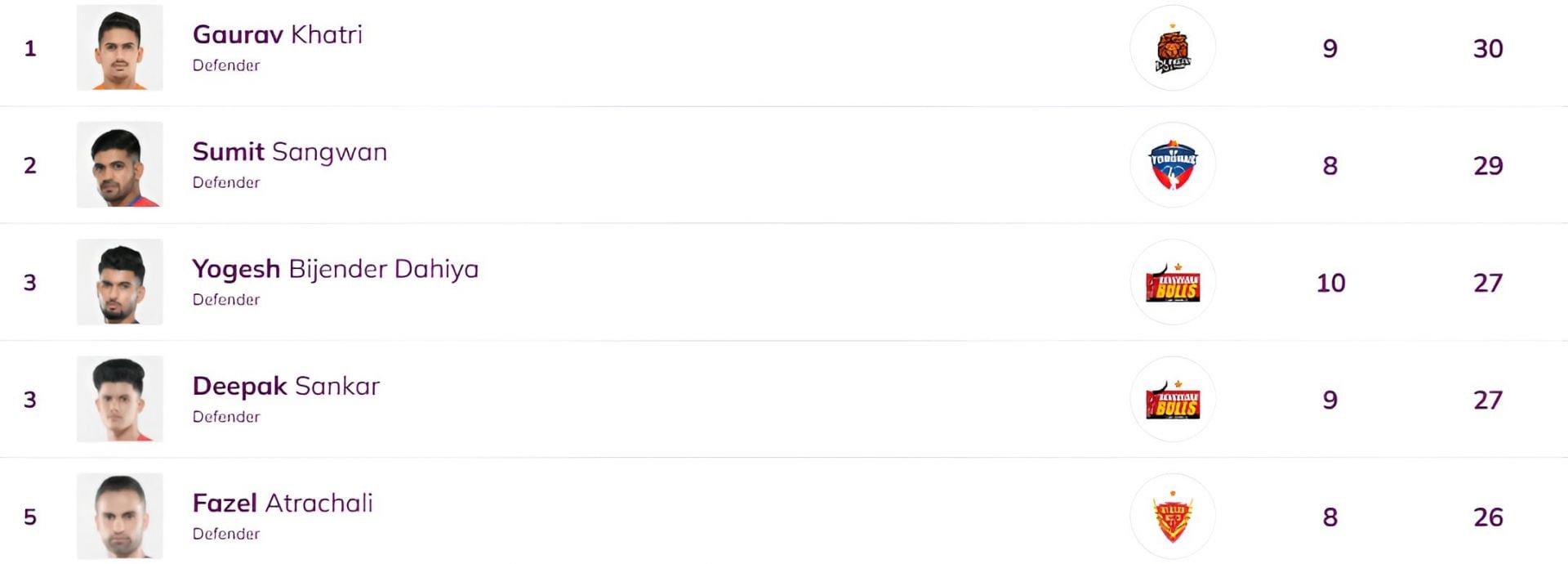
Task: Open Sumit Sangwan's player row
Action: point(289,152)
